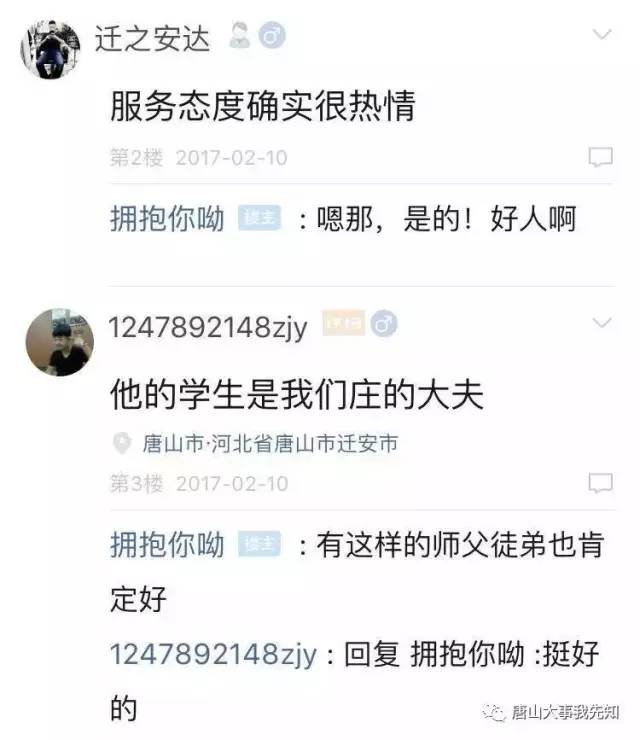
Task: Tap the reply bubble icon on 第3楼
Action: (600, 483)
